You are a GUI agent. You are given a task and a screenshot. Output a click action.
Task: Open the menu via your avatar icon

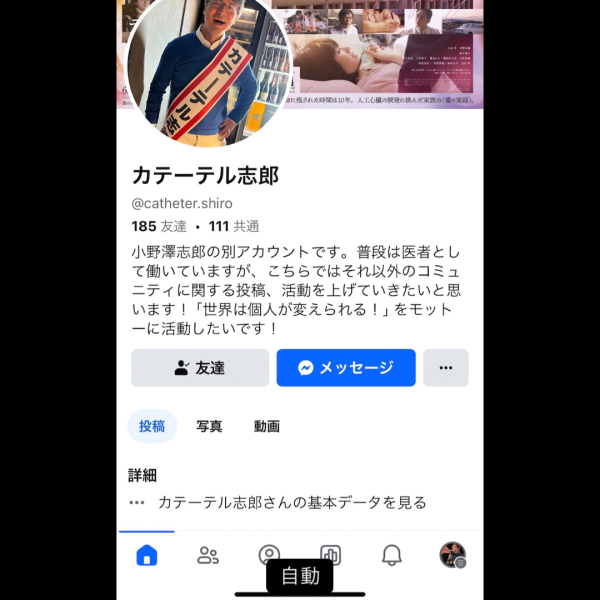453,555
